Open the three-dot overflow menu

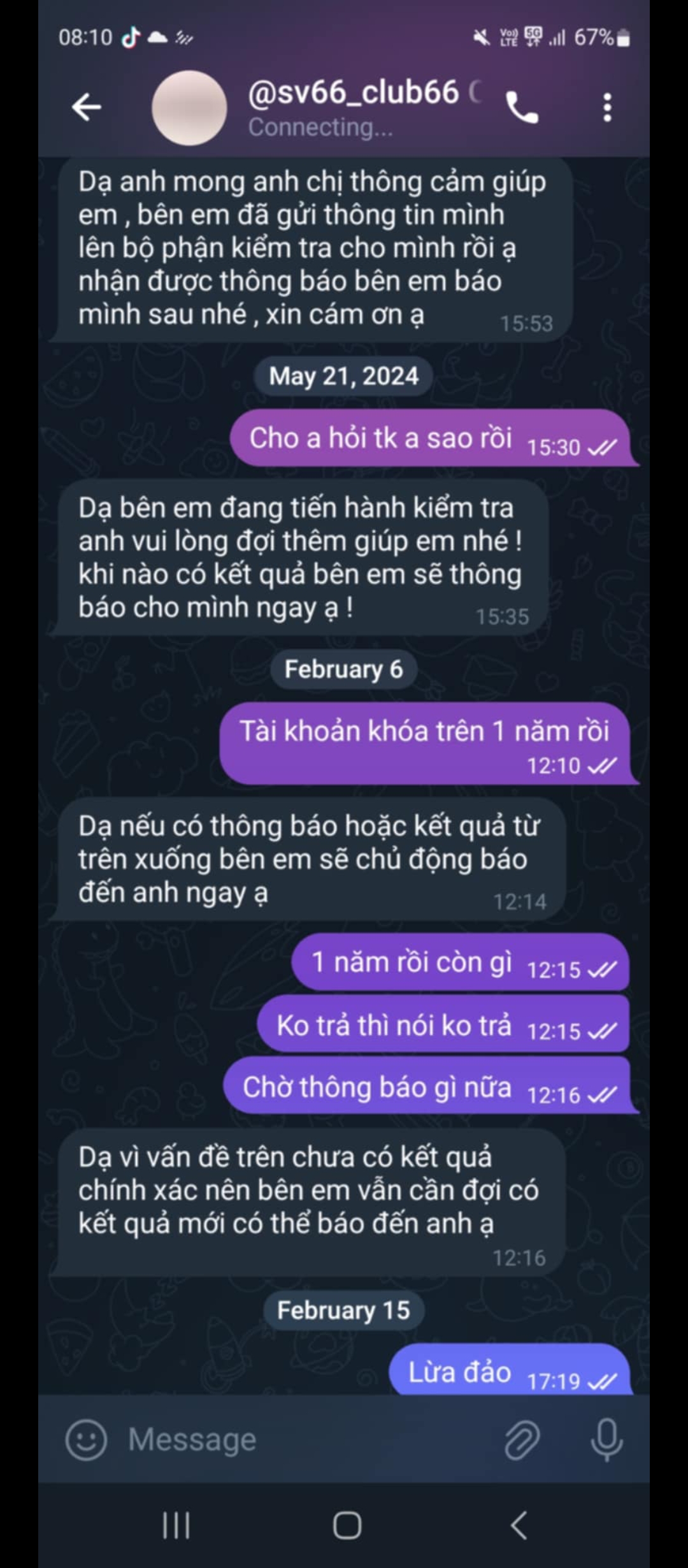click(x=607, y=107)
